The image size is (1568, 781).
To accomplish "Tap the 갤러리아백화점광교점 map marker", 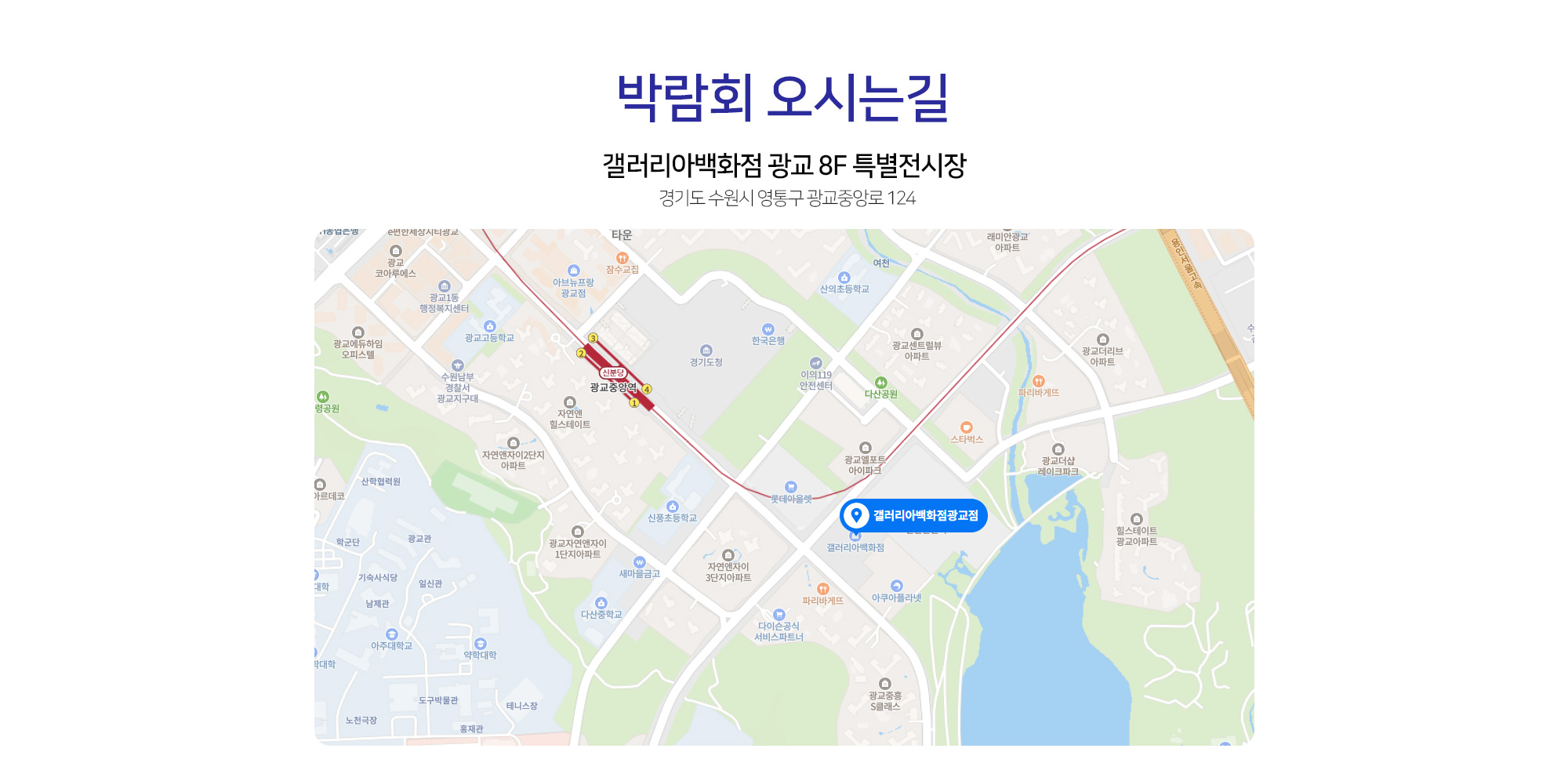I will coord(913,515).
